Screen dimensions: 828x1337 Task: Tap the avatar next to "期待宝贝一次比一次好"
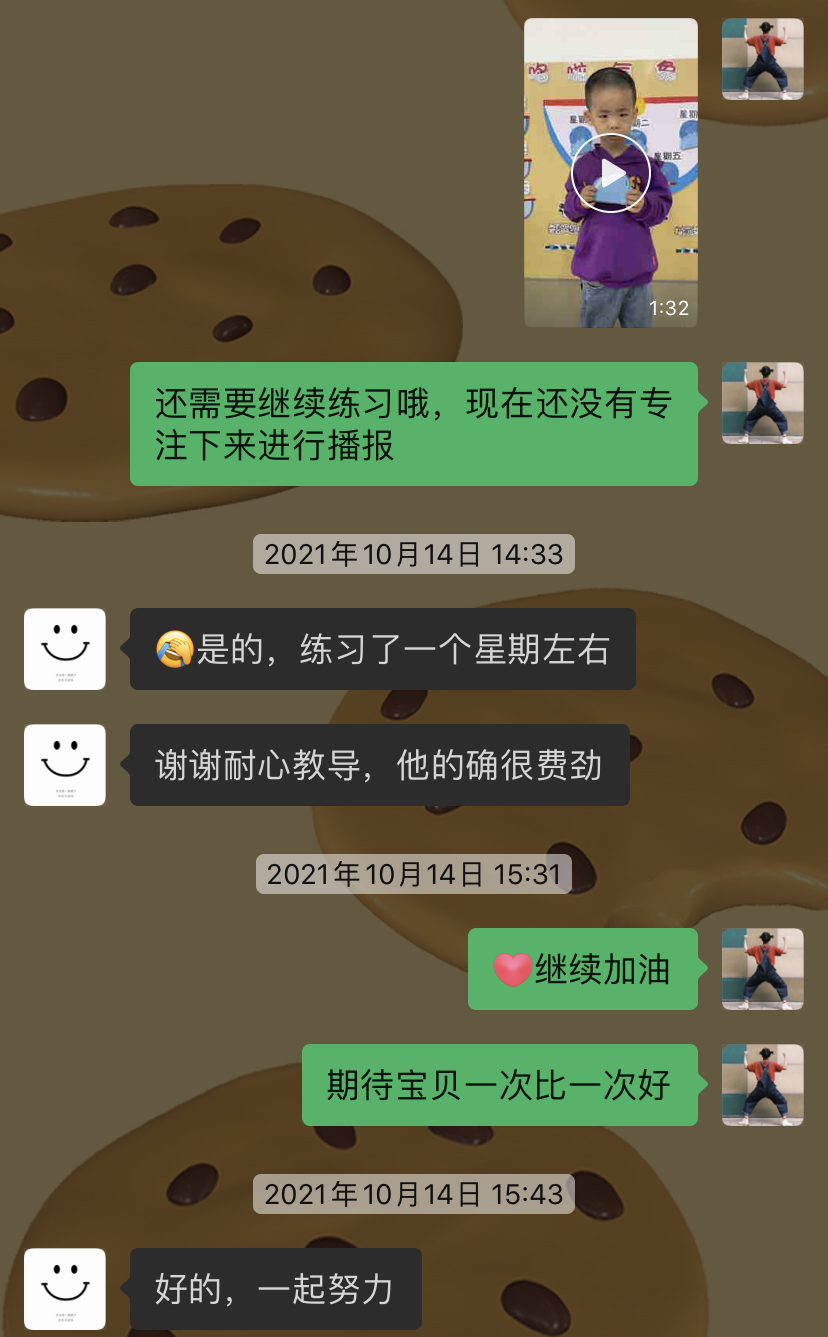click(x=763, y=1085)
